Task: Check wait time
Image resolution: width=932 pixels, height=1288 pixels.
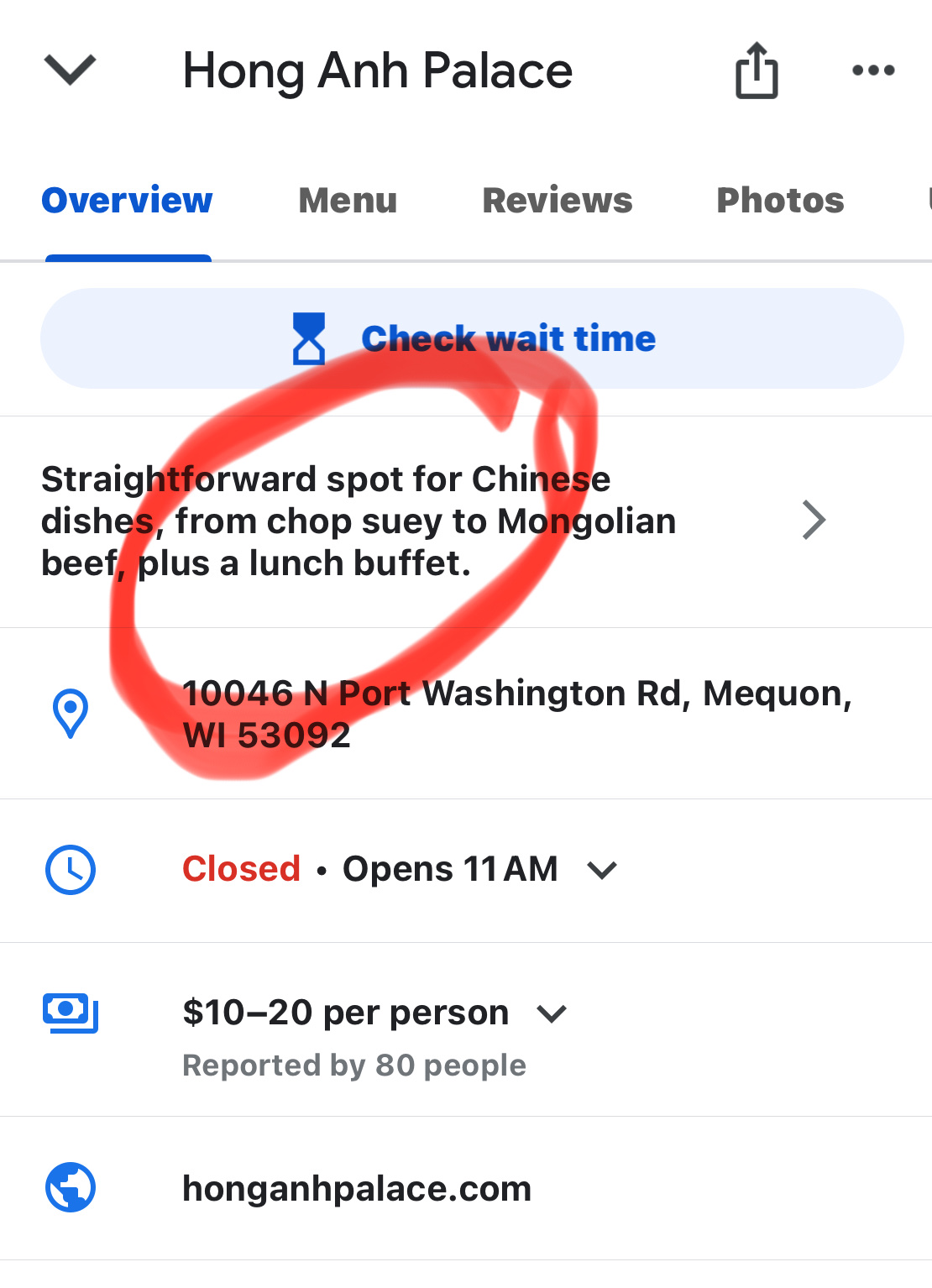Action: click(x=472, y=338)
